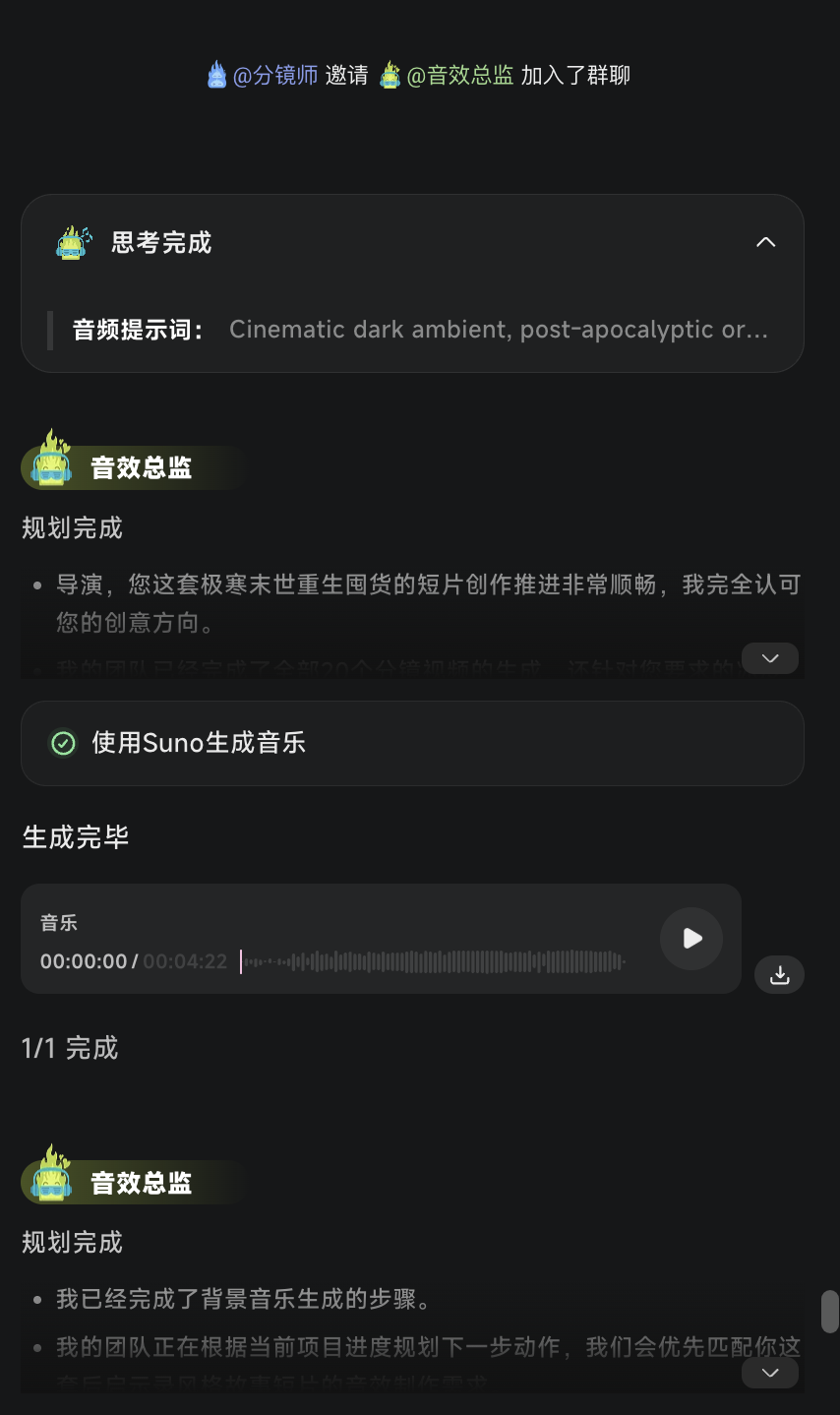The width and height of the screenshot is (840, 1415).
Task: Click the scrollbar on the right edge
Action: 827,1309
